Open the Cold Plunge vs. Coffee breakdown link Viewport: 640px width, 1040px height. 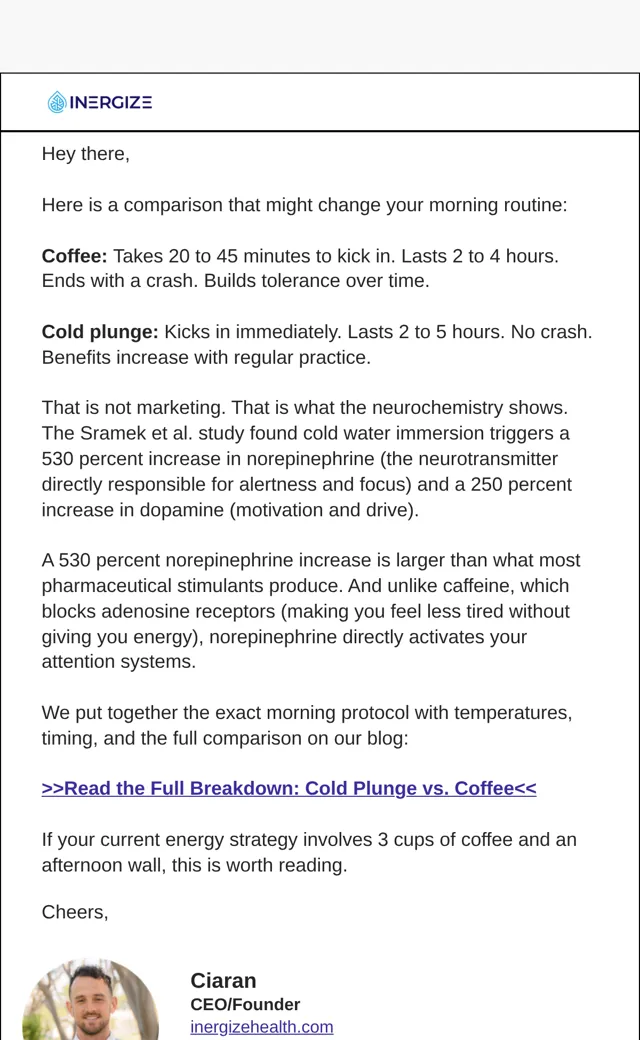(x=288, y=788)
